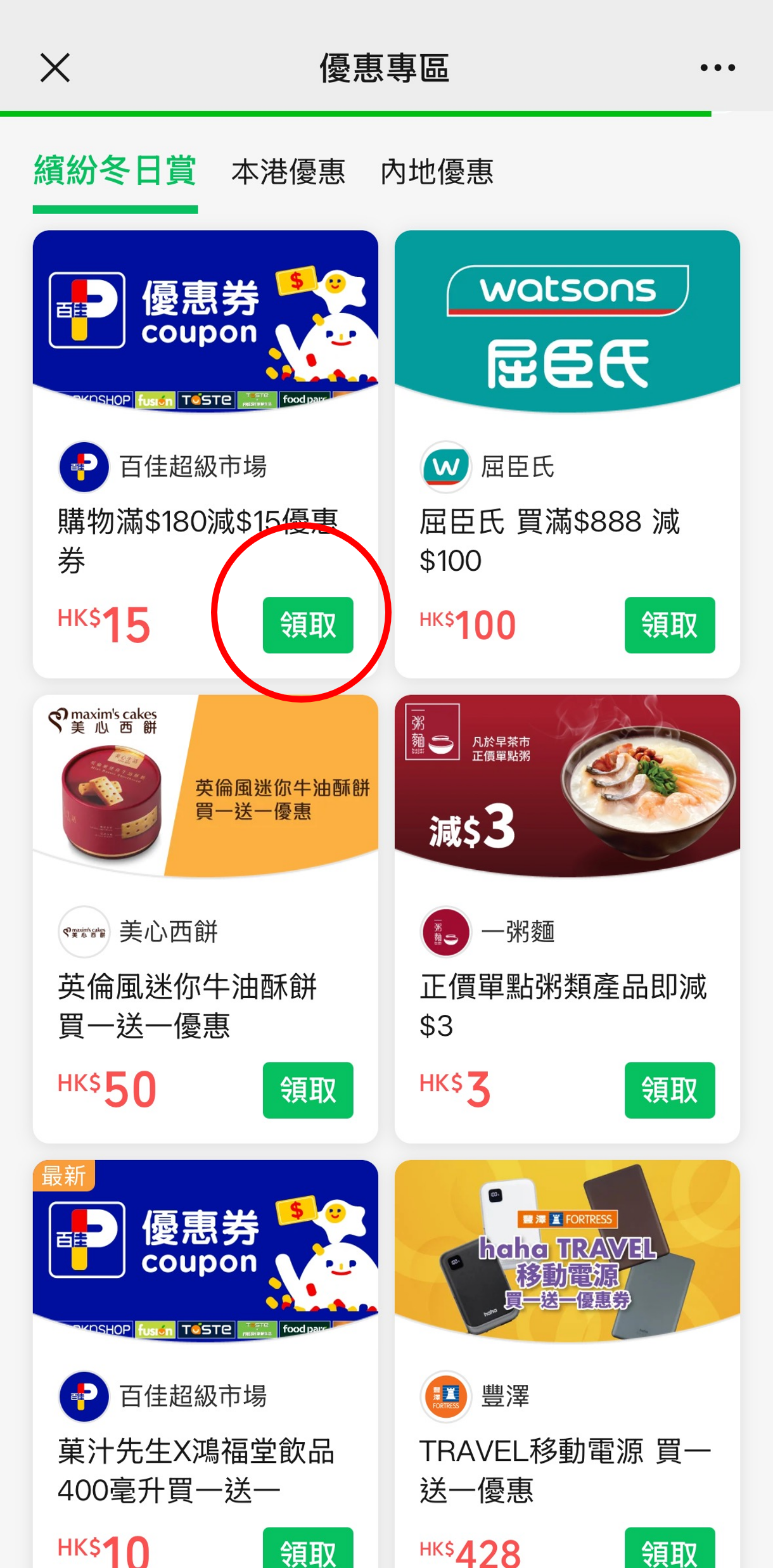The width and height of the screenshot is (773, 1568).
Task: Open the 屈臣氏 offer card
Action: pos(566,323)
